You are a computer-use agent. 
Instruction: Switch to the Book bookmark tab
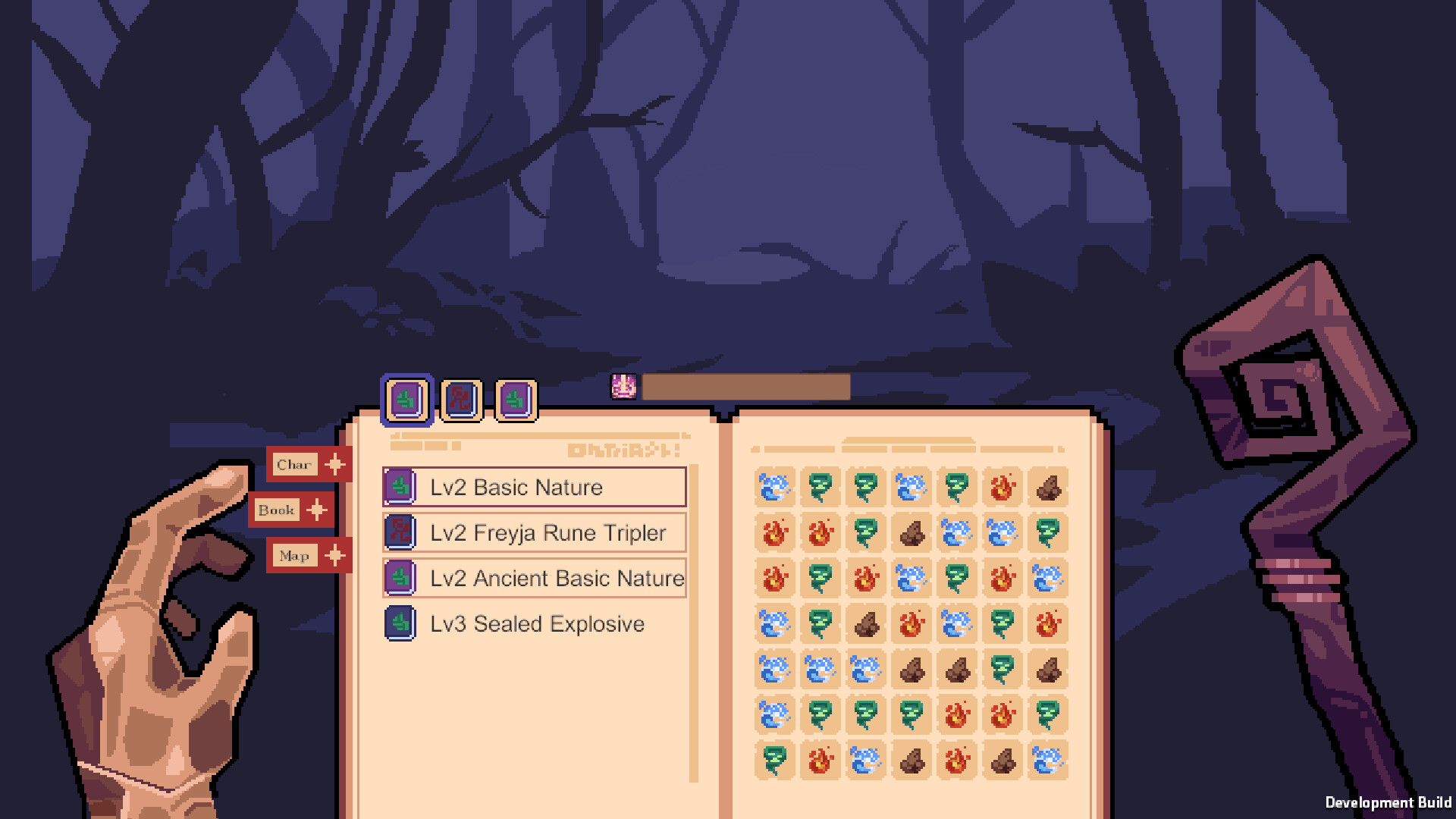coord(290,510)
